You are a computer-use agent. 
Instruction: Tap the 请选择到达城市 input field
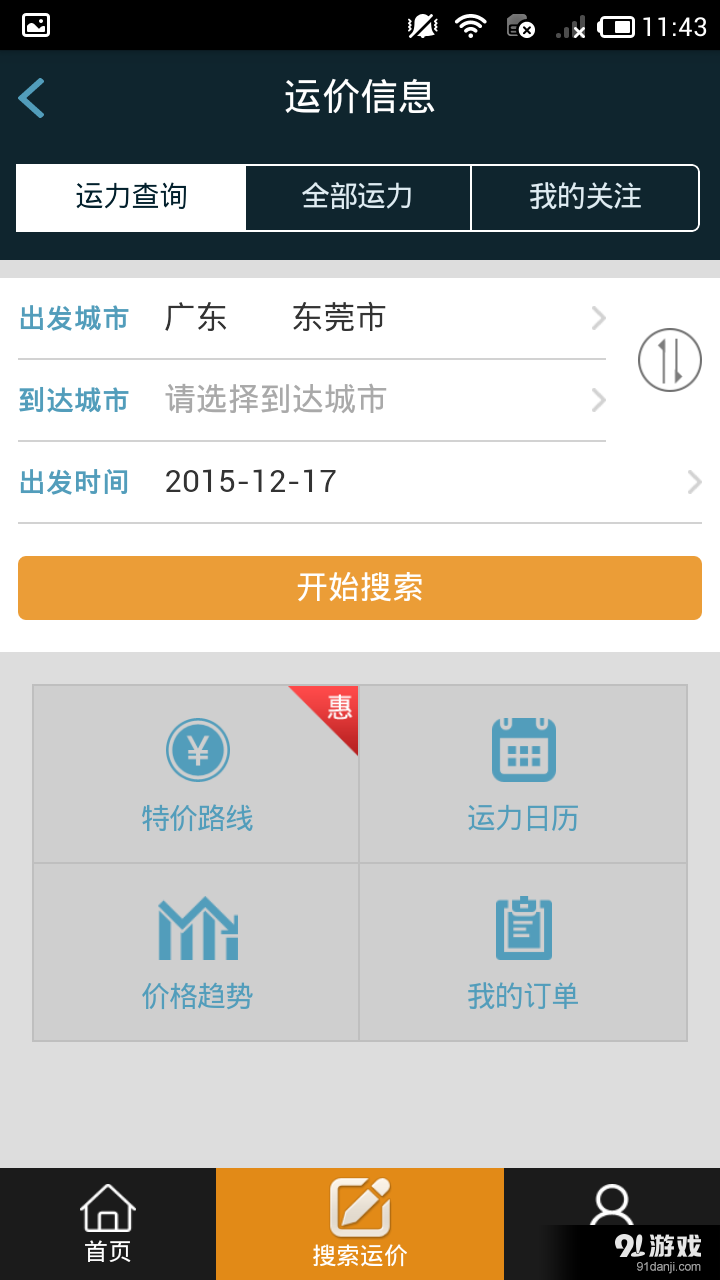[x=275, y=400]
